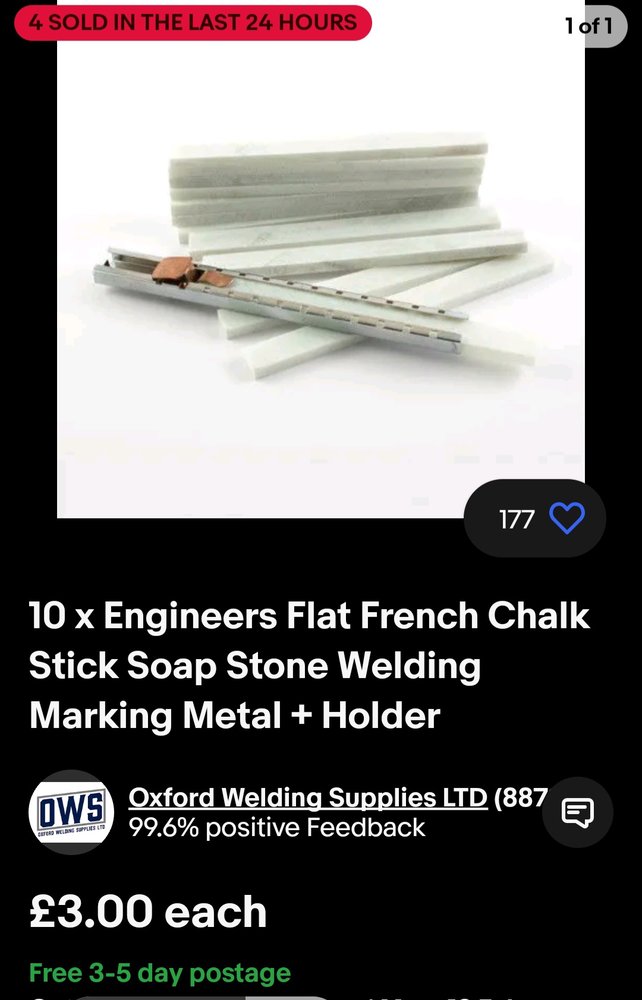This screenshot has height=1000, width=642.
Task: Add this item to your watchlist
Action: [x=567, y=518]
